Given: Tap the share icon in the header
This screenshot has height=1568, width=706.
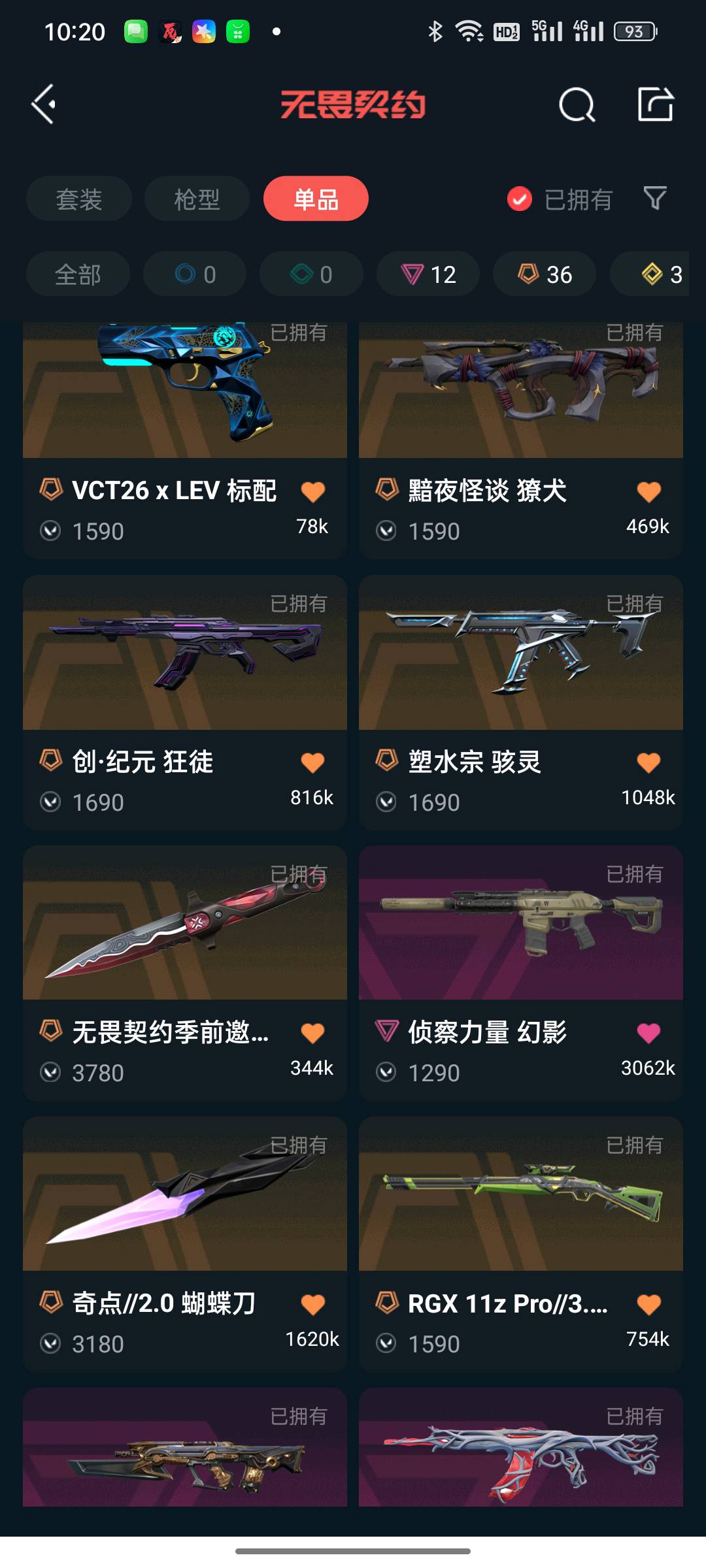Looking at the screenshot, I should pyautogui.click(x=656, y=105).
